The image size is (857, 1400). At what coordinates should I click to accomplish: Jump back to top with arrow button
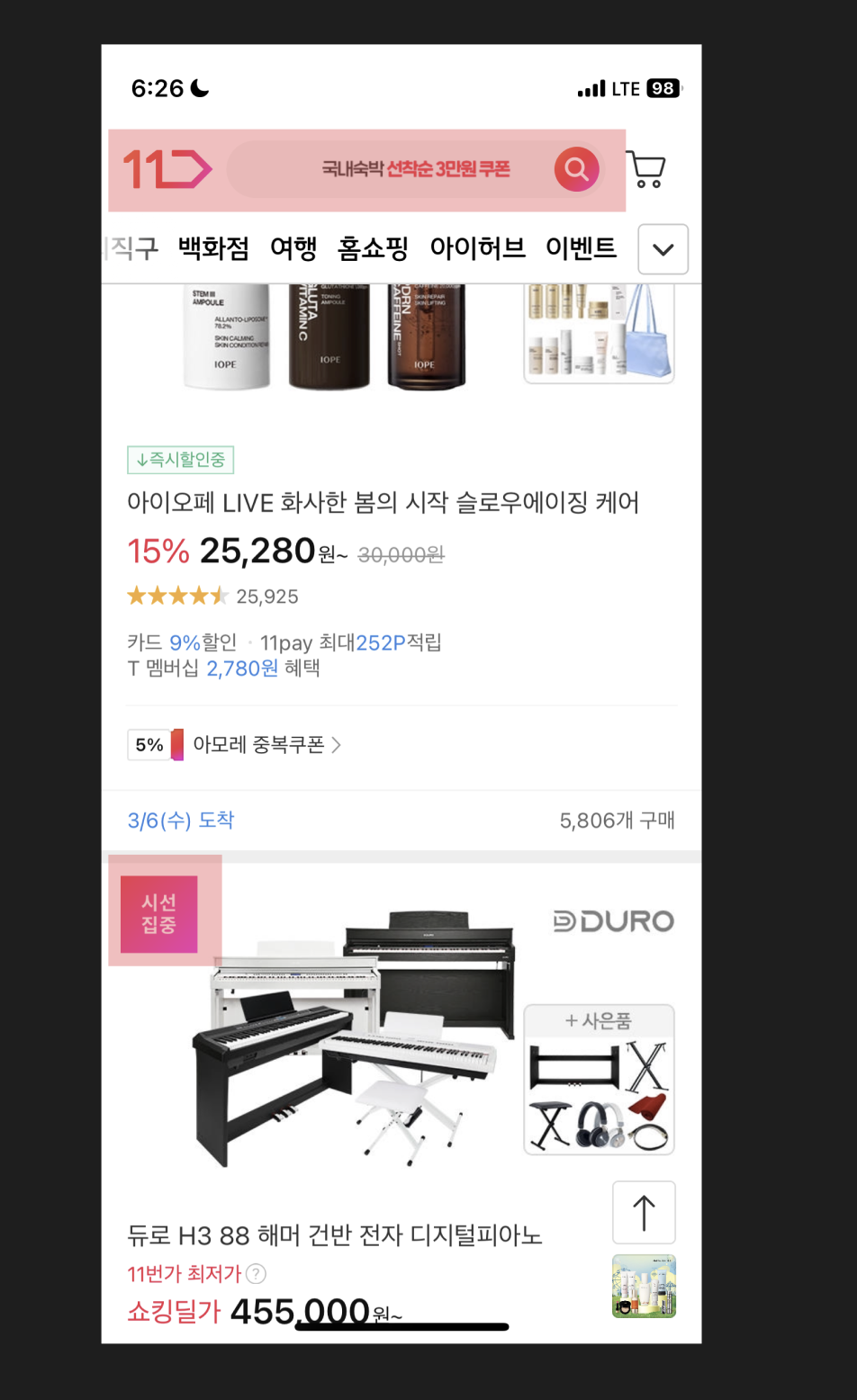(644, 1213)
